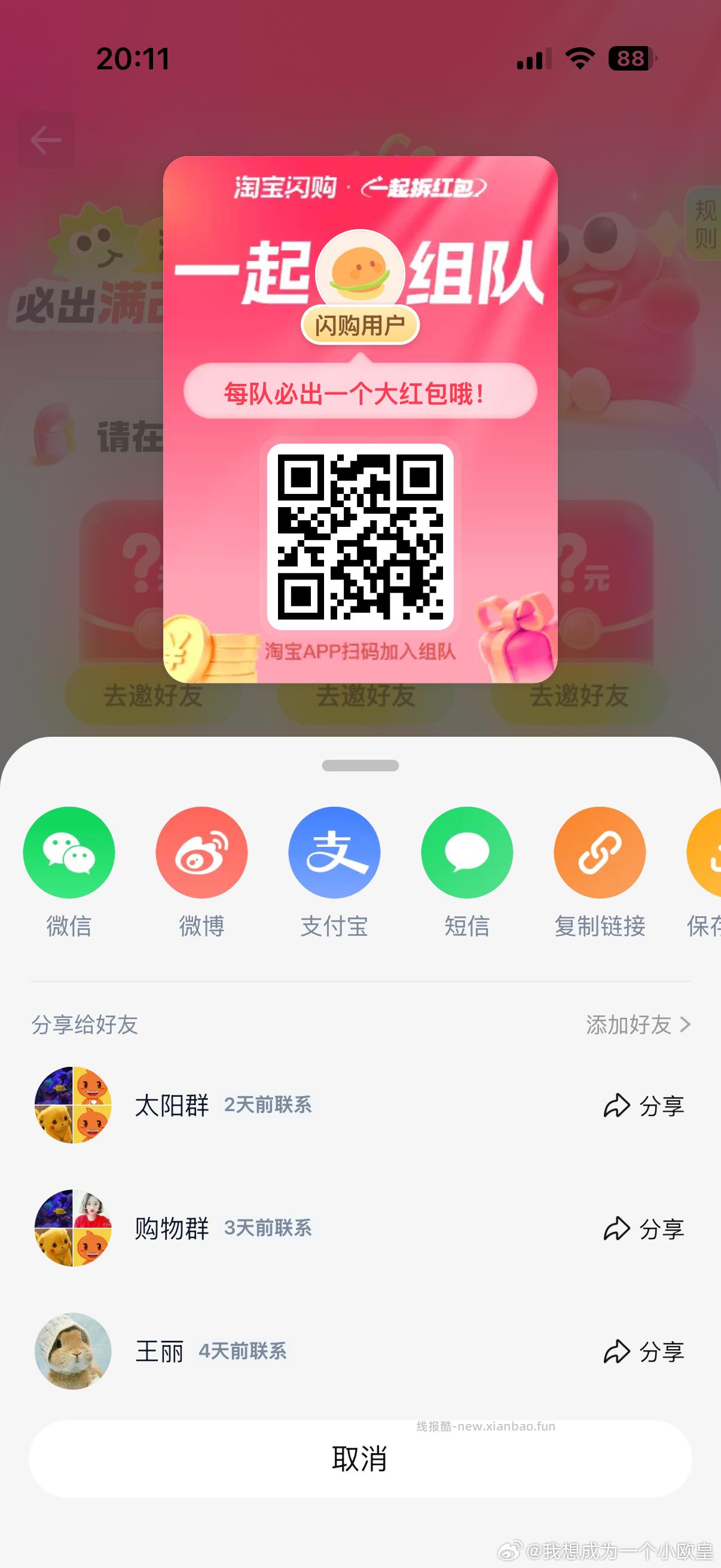
Task: Share via the WeChat icon
Action: (x=69, y=852)
